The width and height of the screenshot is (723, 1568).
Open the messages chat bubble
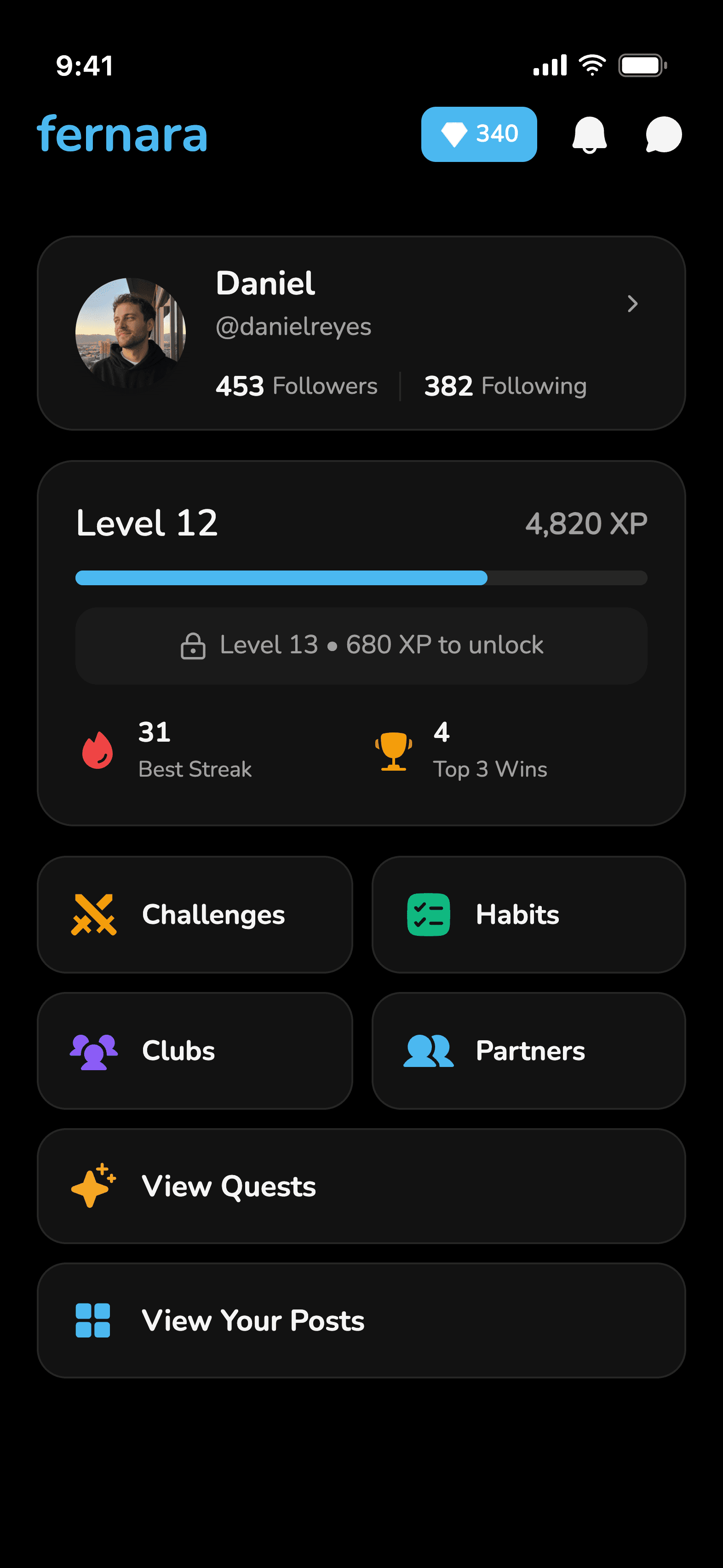point(663,134)
